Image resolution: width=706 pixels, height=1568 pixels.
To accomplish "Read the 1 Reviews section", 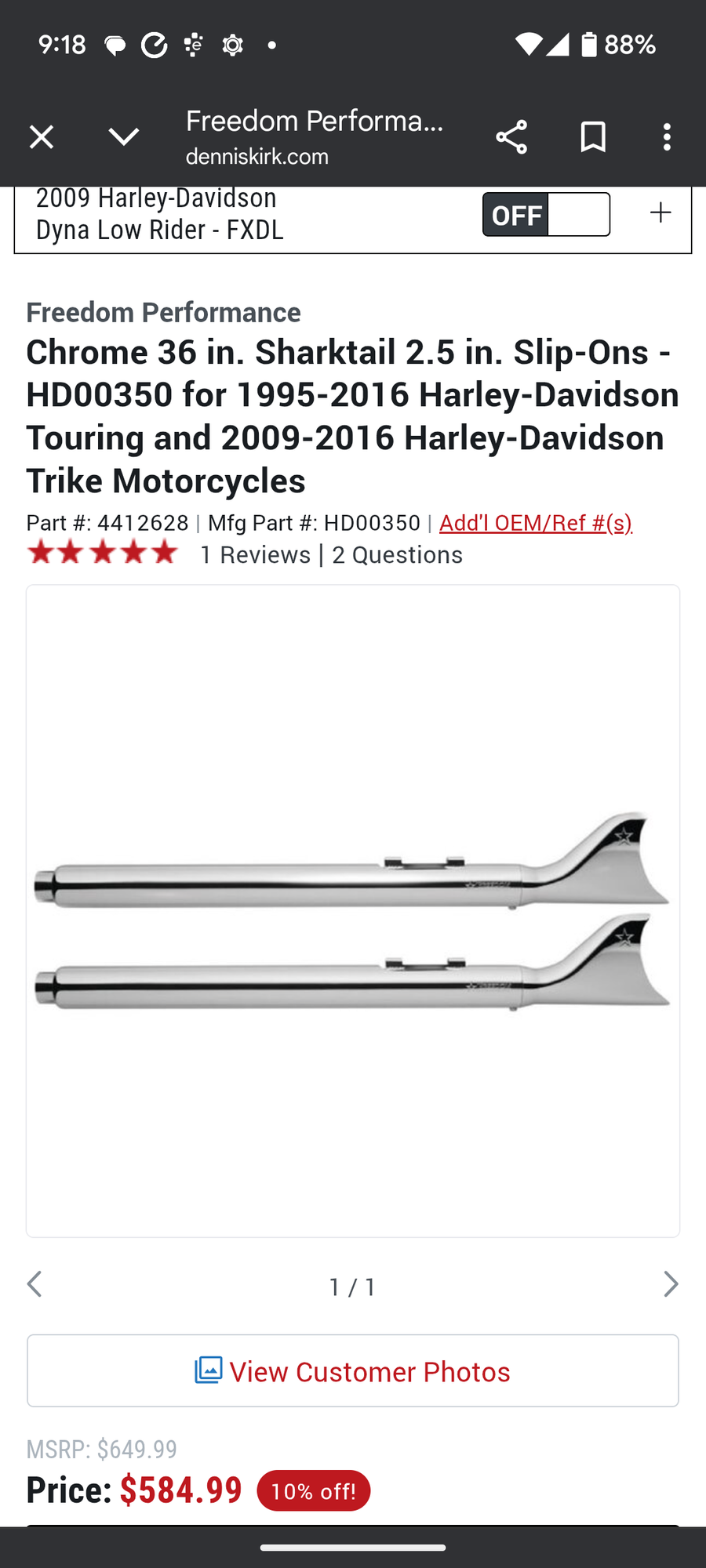I will point(256,555).
